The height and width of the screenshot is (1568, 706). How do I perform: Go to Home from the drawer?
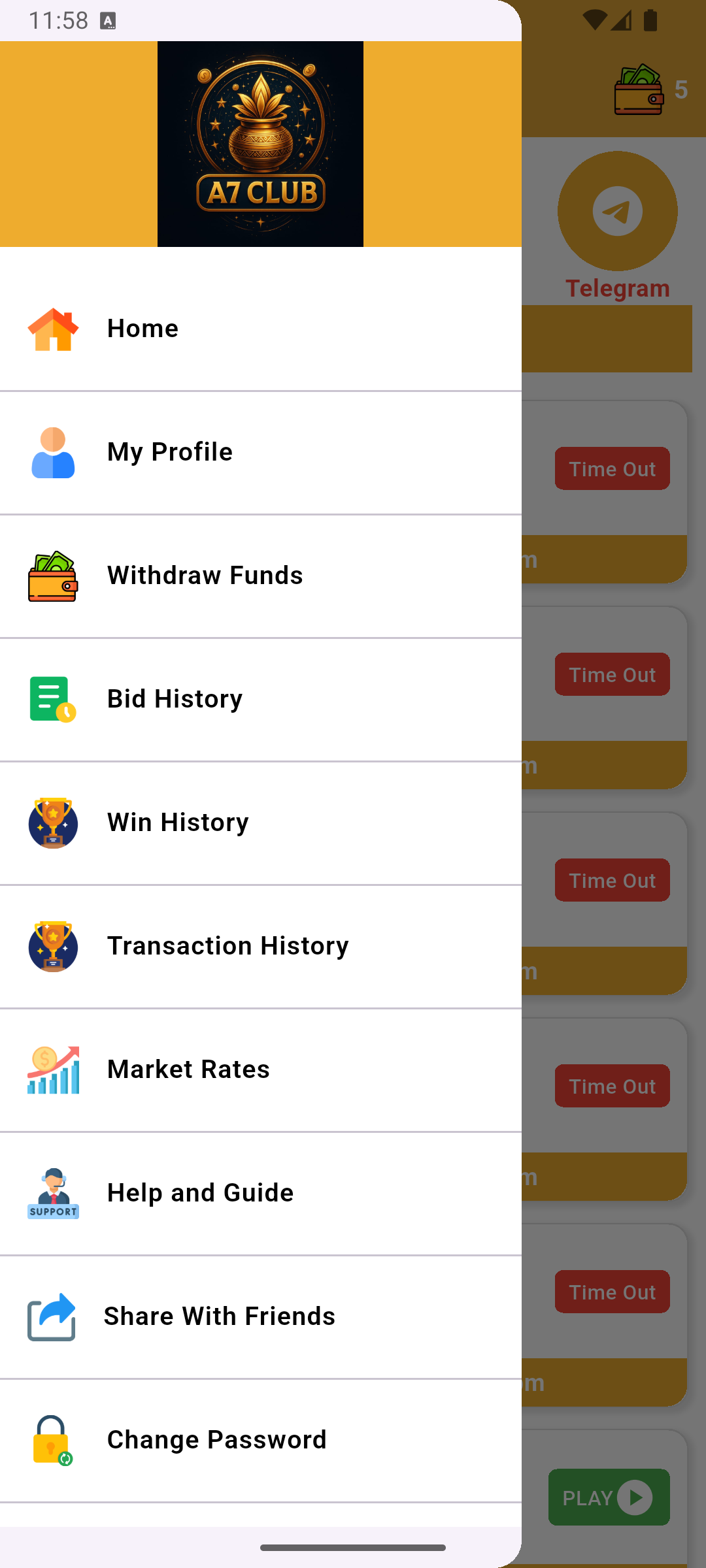point(143,329)
